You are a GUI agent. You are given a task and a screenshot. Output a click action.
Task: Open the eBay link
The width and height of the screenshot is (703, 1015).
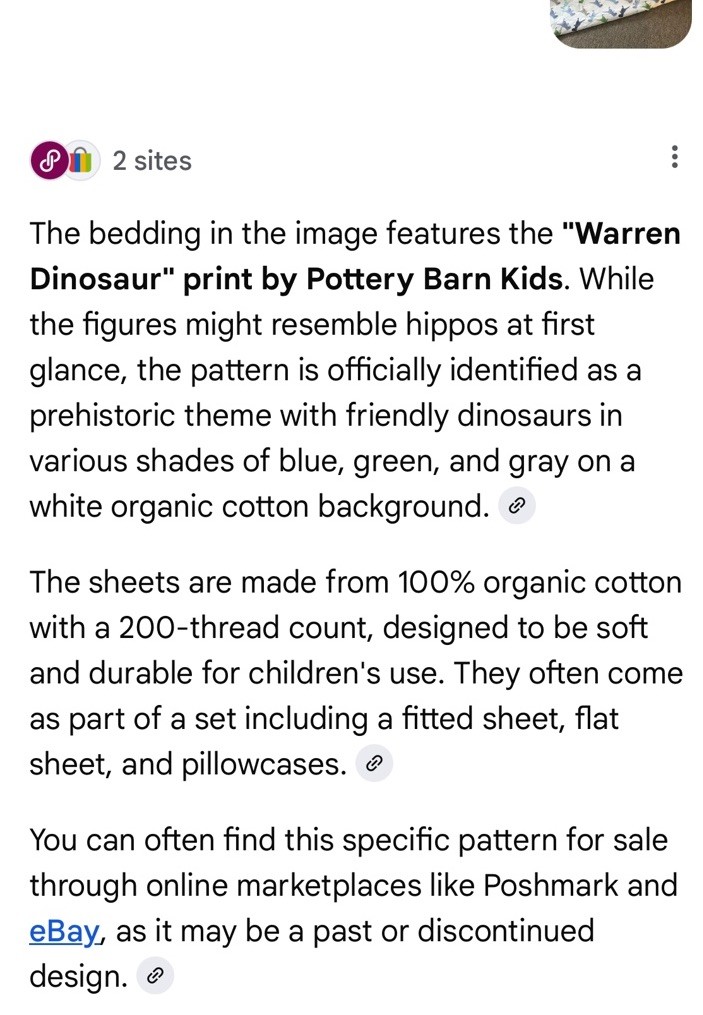click(x=65, y=931)
